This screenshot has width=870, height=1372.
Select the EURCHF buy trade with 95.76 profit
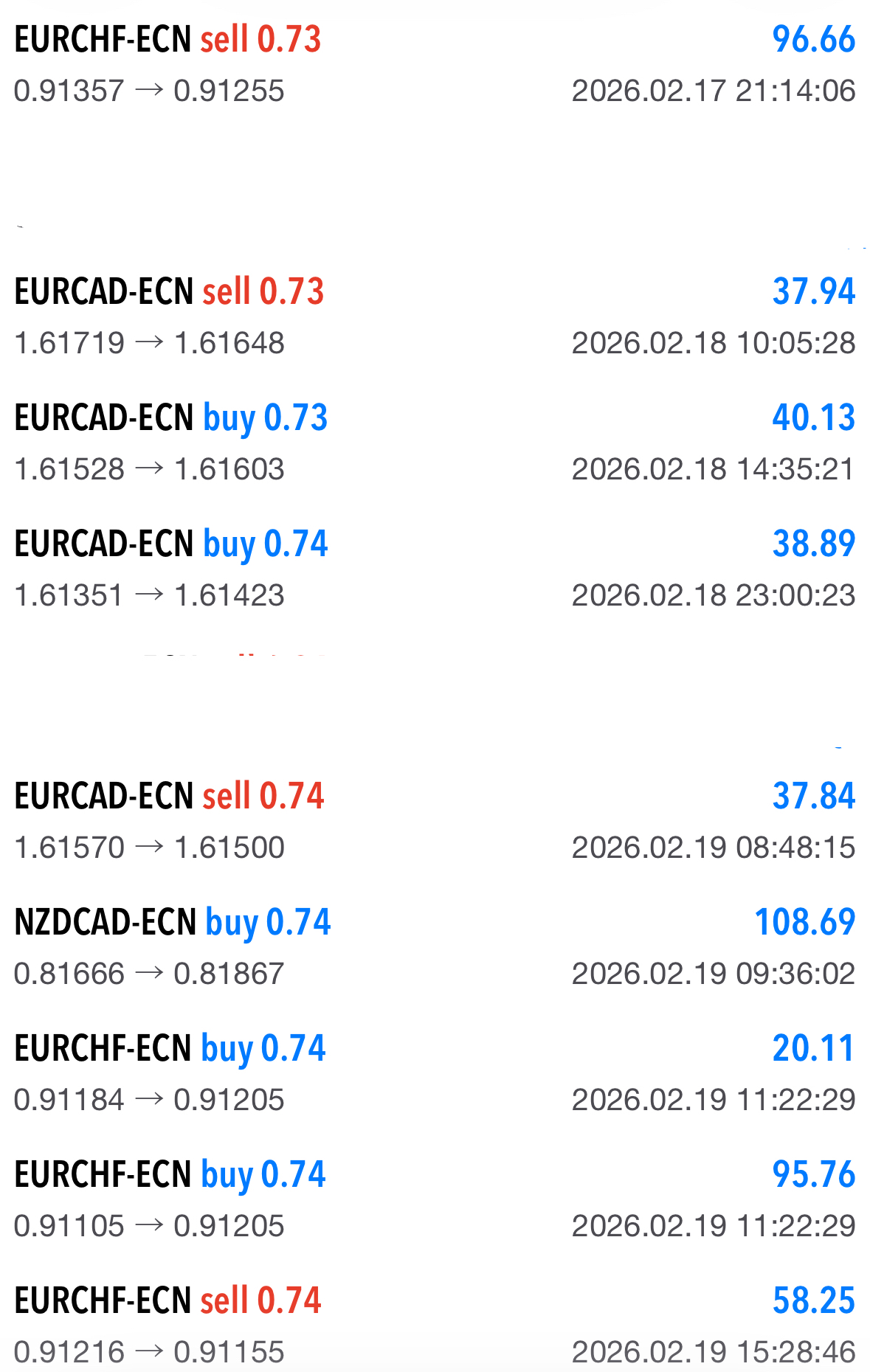pyautogui.click(x=435, y=1200)
